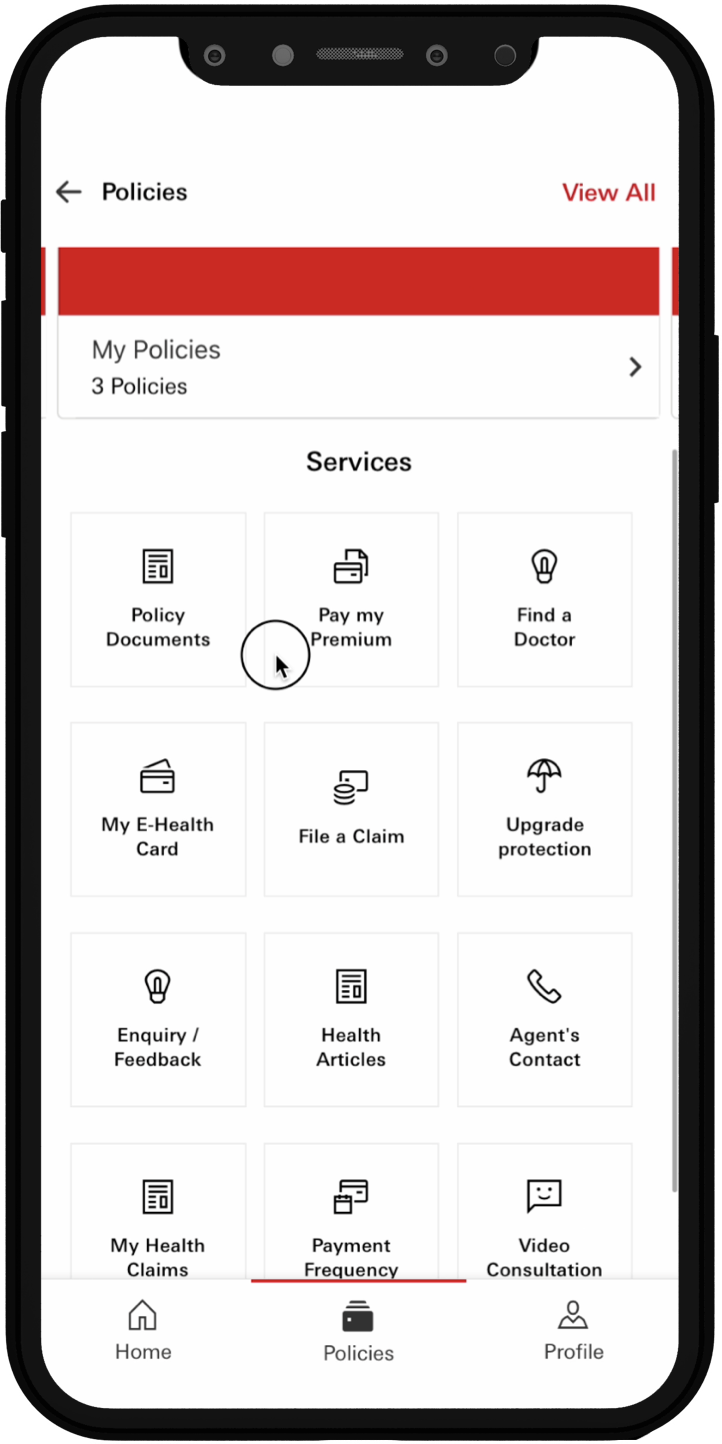Select Pay my Premium tile

coord(351,600)
